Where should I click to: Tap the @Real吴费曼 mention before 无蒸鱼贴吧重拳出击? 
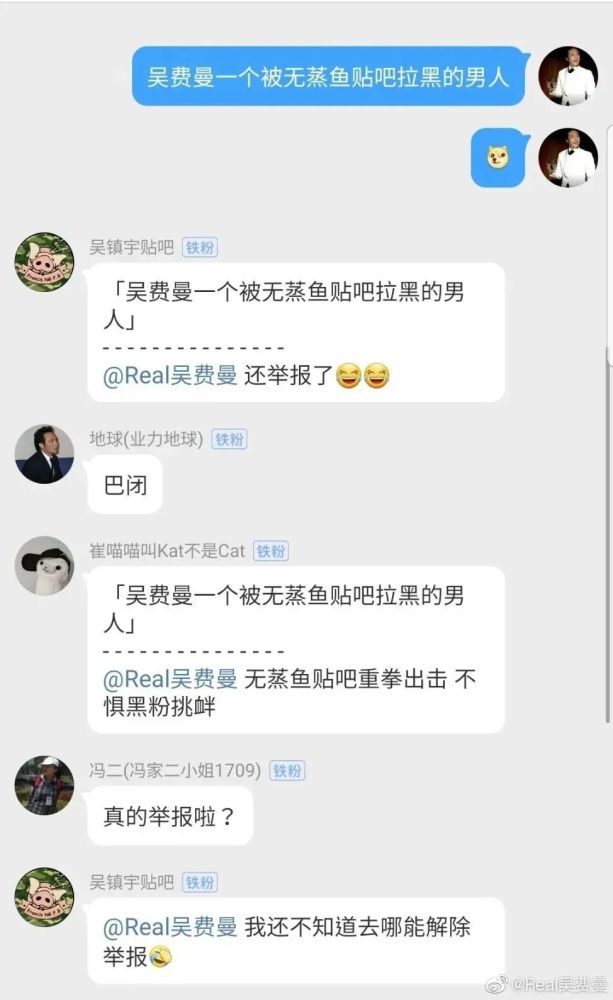coord(170,679)
